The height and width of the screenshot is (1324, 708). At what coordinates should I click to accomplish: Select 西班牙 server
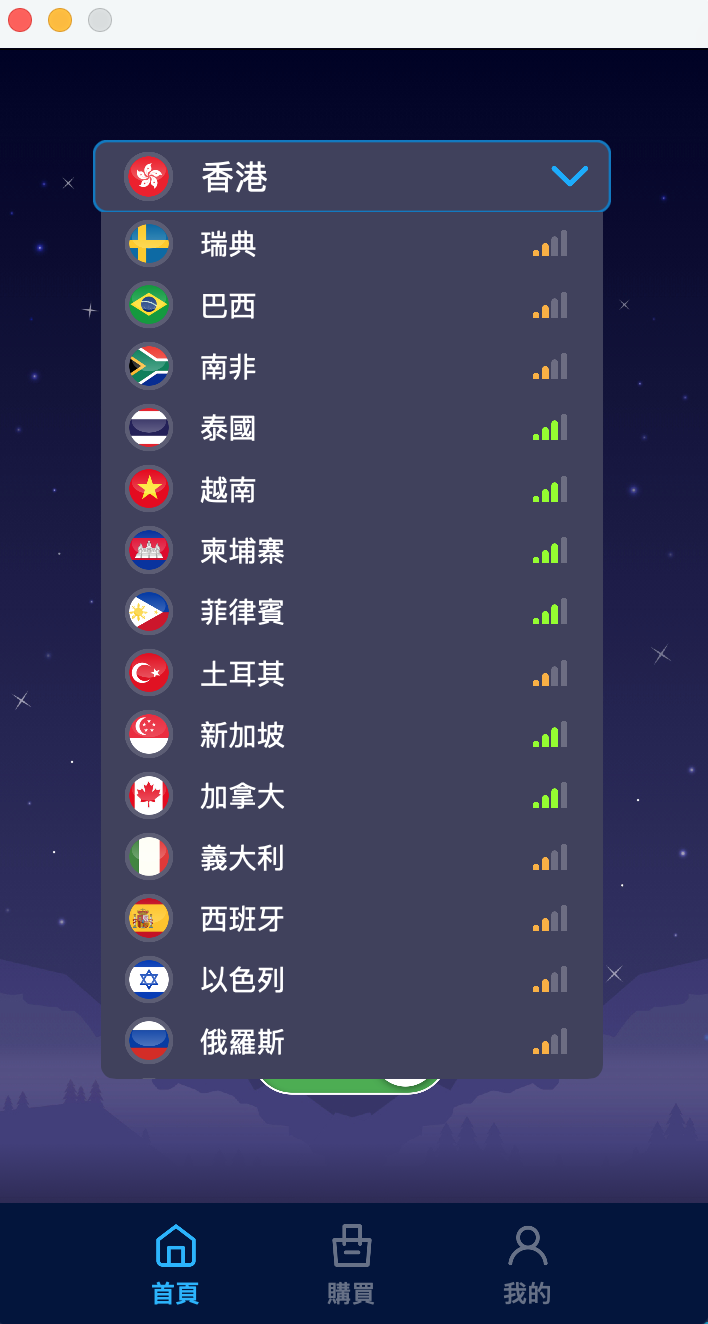(x=350, y=919)
